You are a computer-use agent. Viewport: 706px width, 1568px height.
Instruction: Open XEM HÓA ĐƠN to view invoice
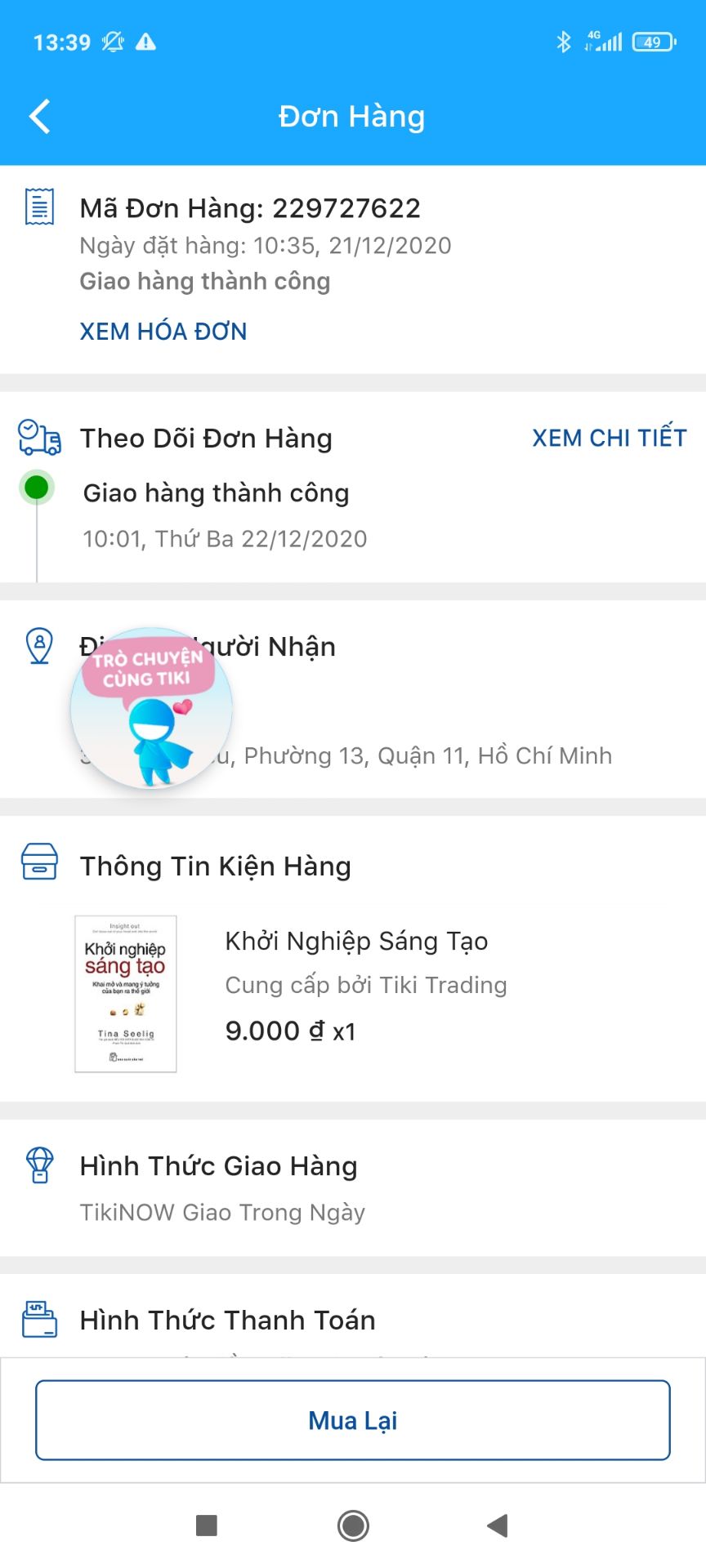pyautogui.click(x=163, y=331)
